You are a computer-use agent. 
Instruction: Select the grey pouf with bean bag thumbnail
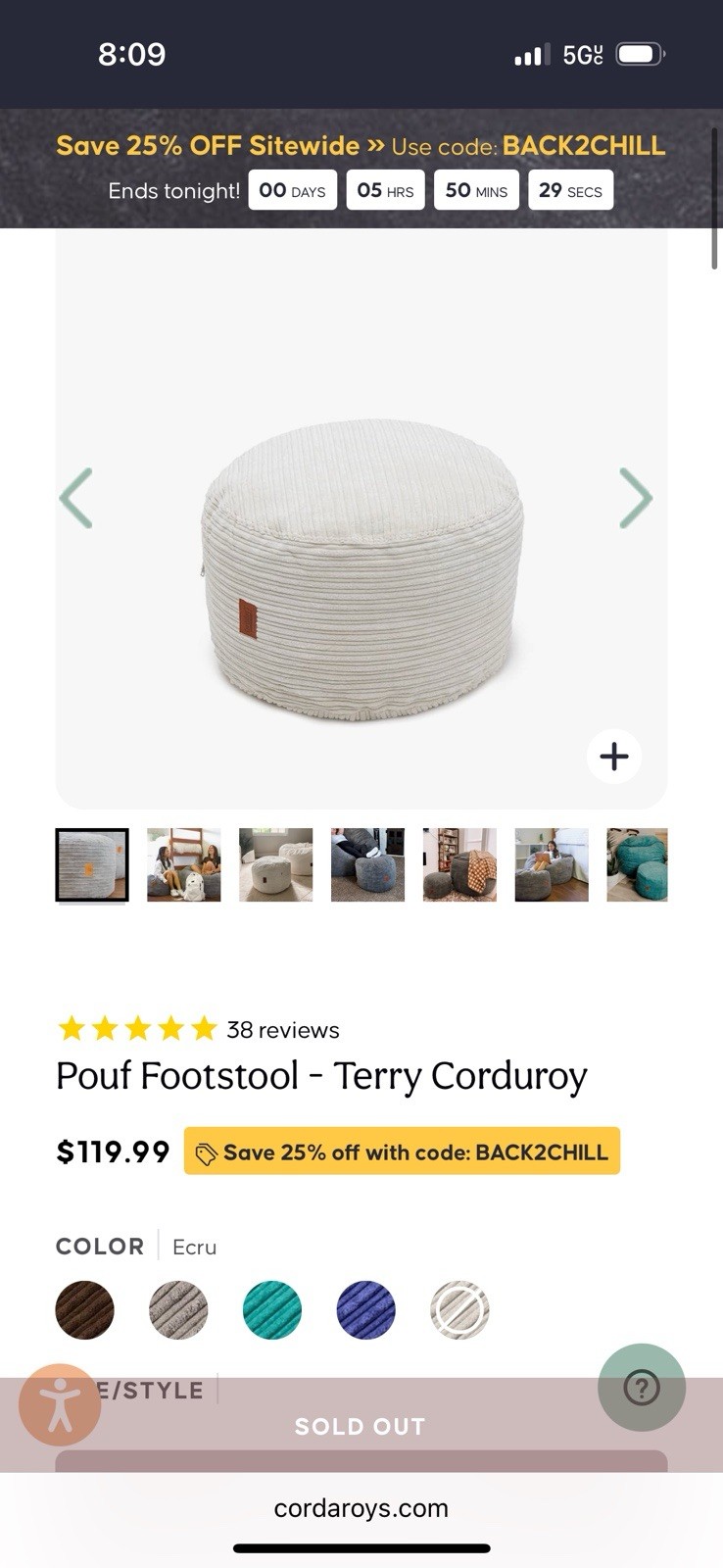click(x=367, y=864)
